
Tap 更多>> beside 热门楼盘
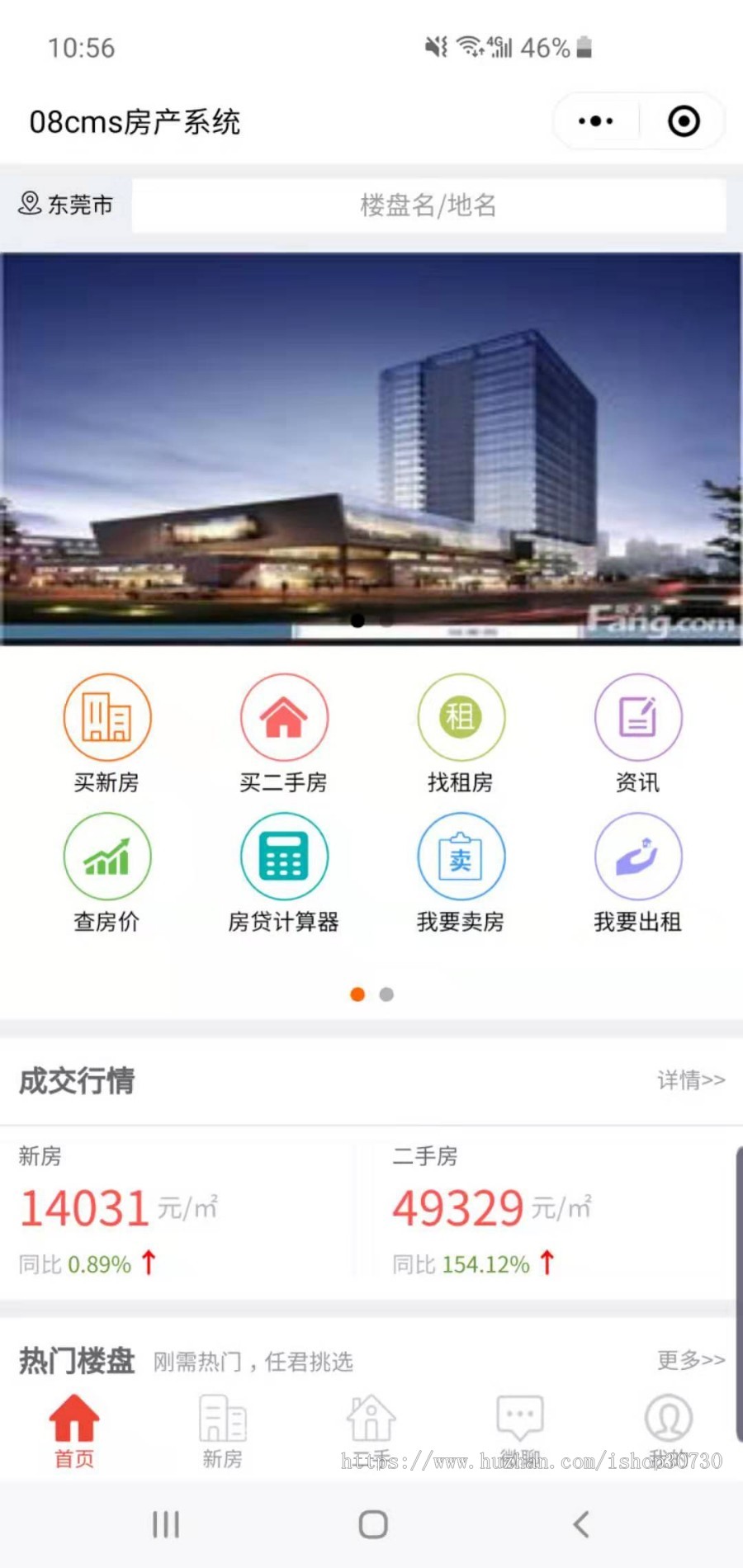[693, 1359]
